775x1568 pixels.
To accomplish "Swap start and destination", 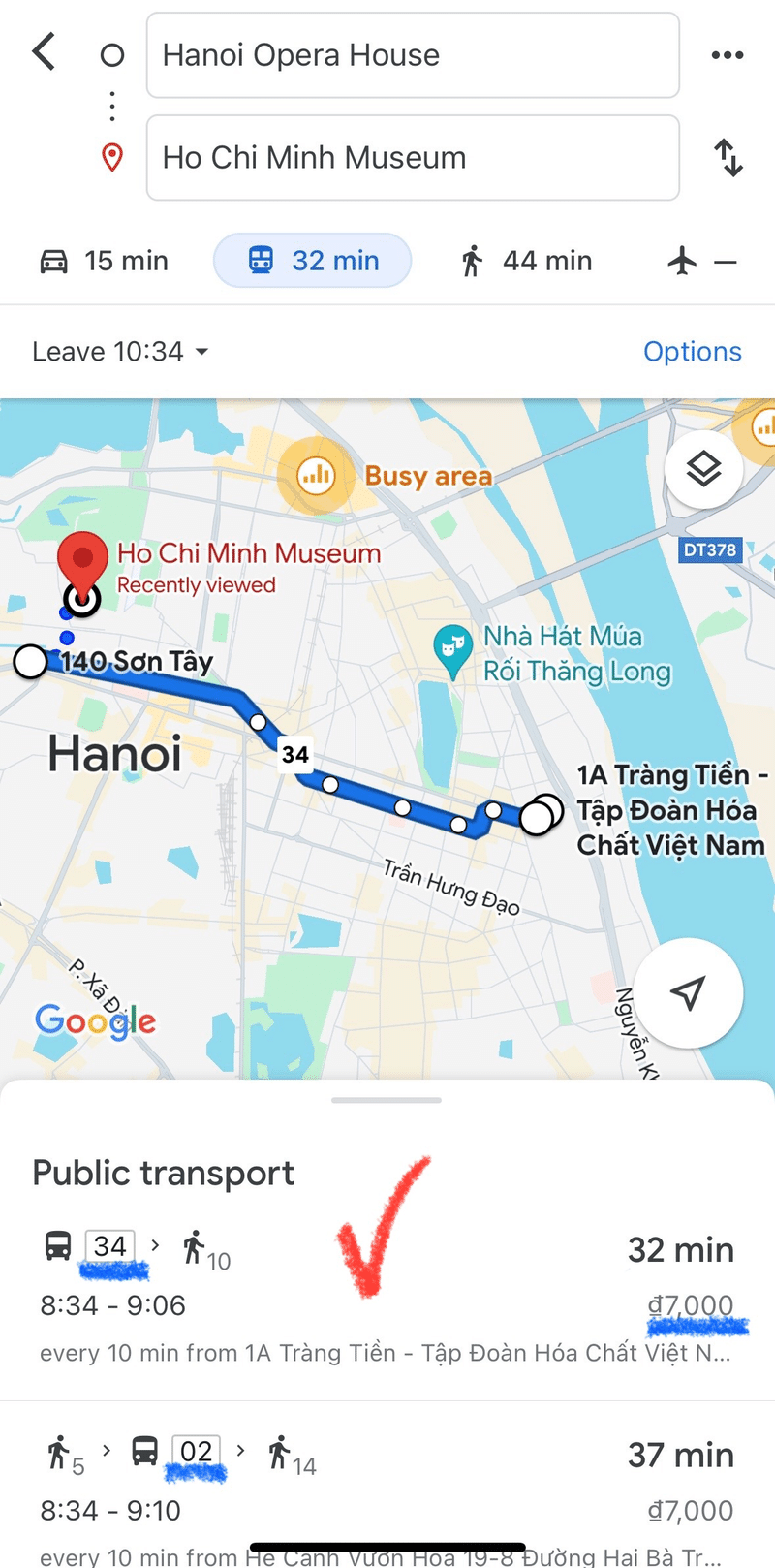I will [x=728, y=158].
